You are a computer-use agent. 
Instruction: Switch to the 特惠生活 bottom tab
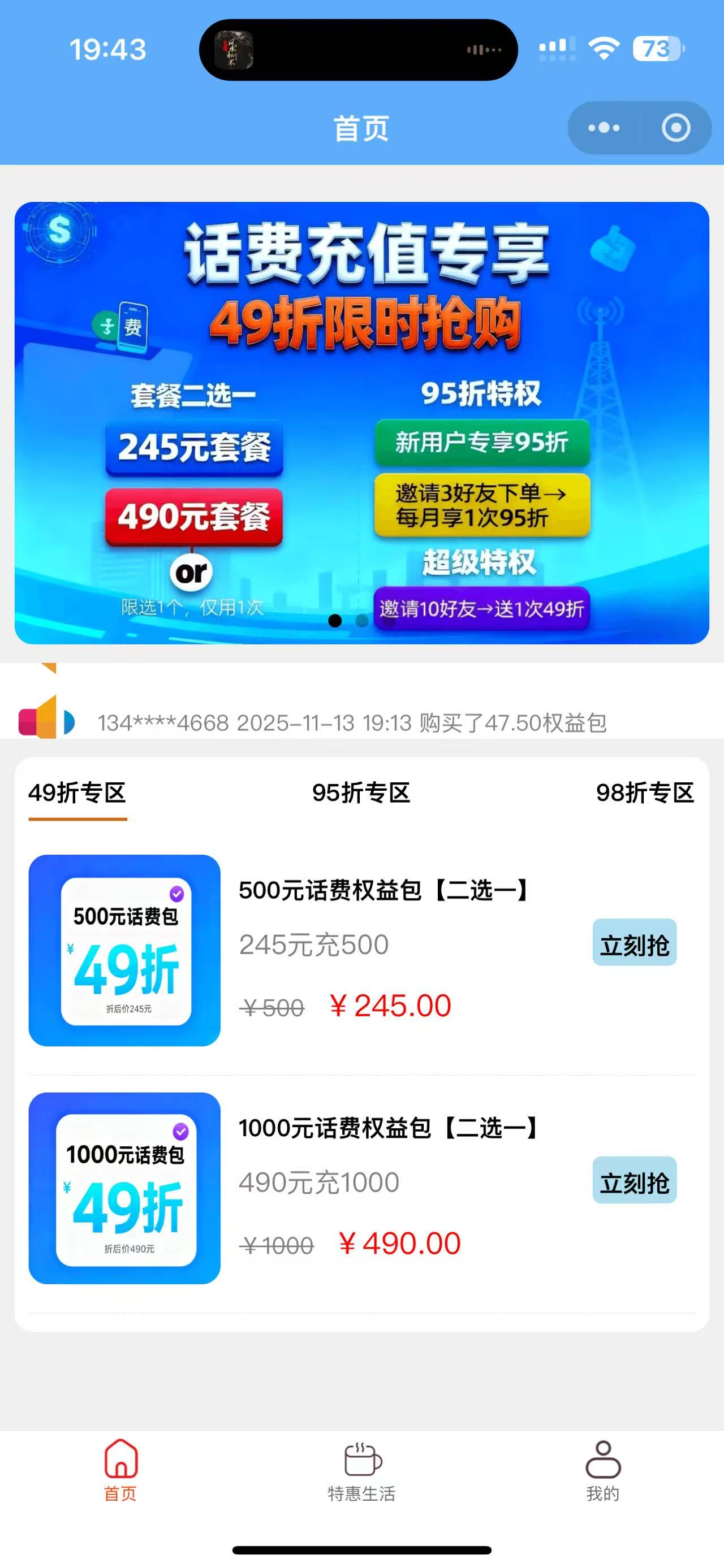pos(361,1471)
